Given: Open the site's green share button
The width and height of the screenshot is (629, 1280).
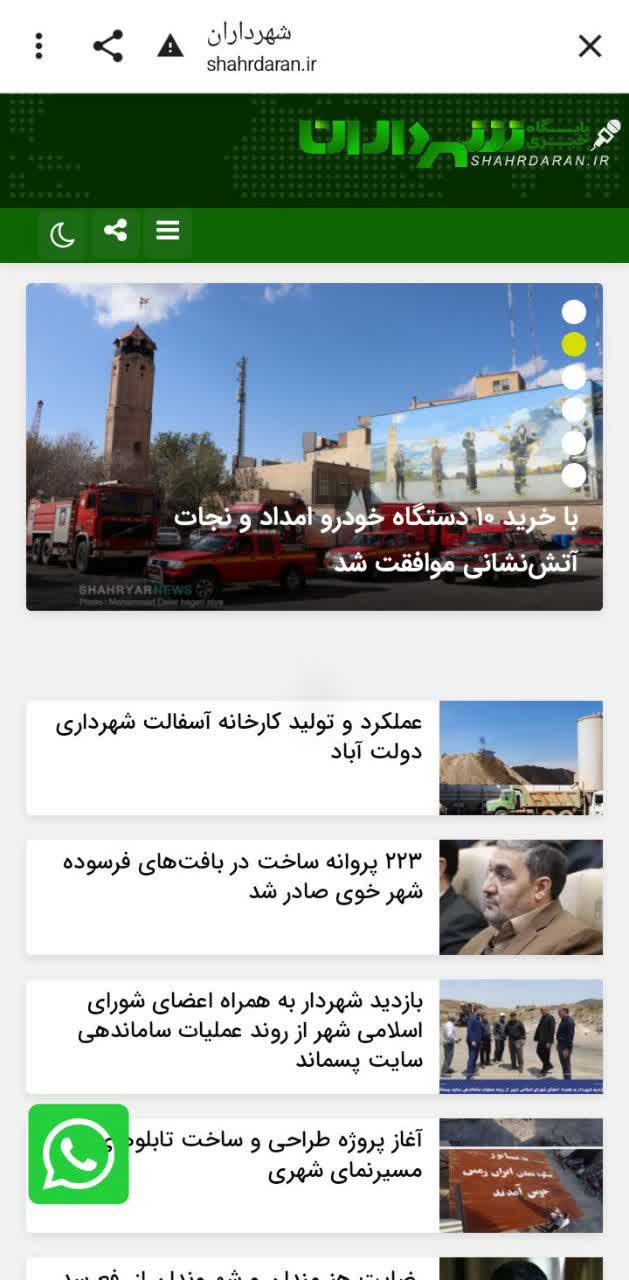Looking at the screenshot, I should point(115,232).
